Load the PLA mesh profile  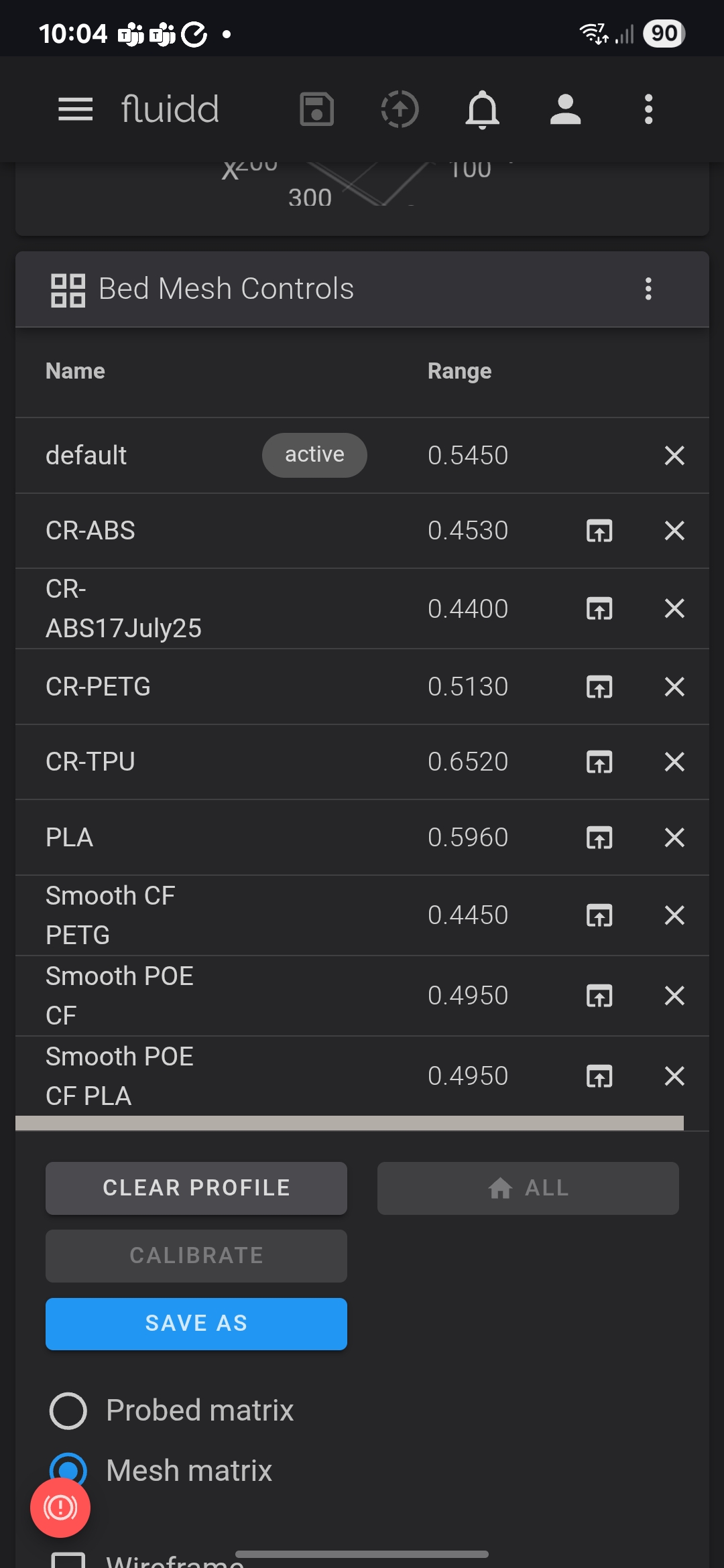tap(599, 838)
